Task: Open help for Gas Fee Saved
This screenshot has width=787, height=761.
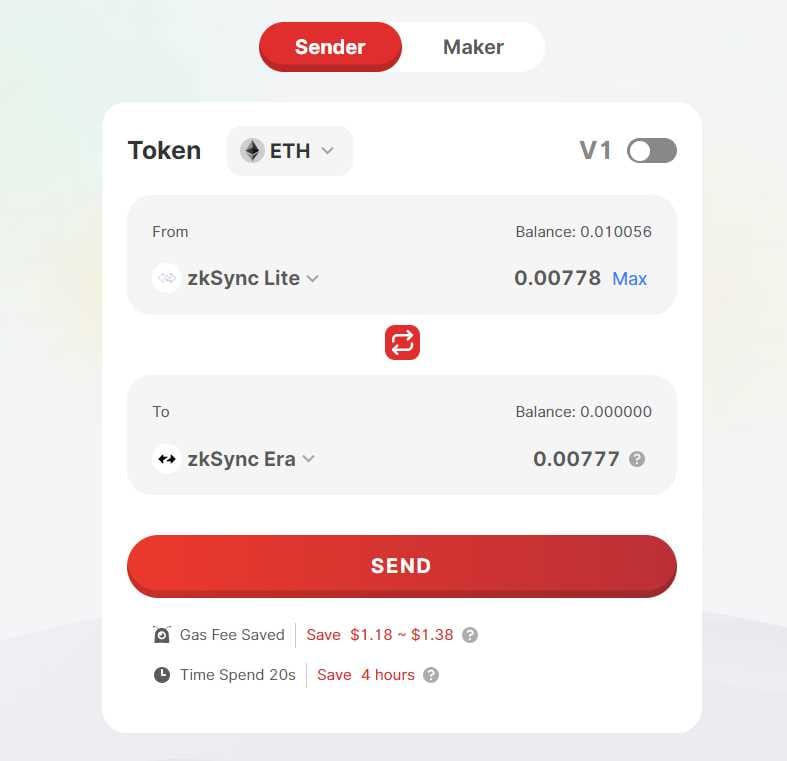Action: (x=470, y=635)
